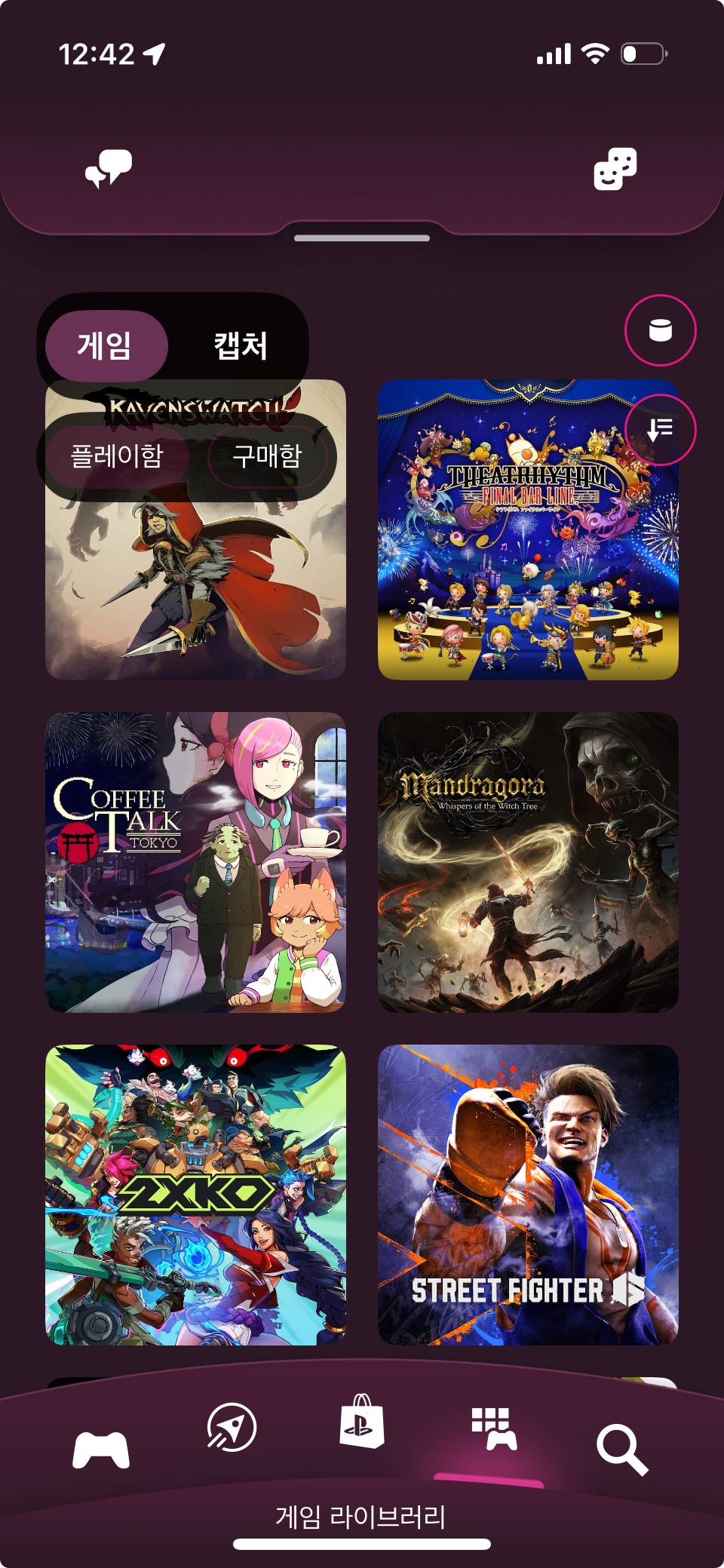Open the console storage icon
The width and height of the screenshot is (724, 1568).
[x=660, y=330]
